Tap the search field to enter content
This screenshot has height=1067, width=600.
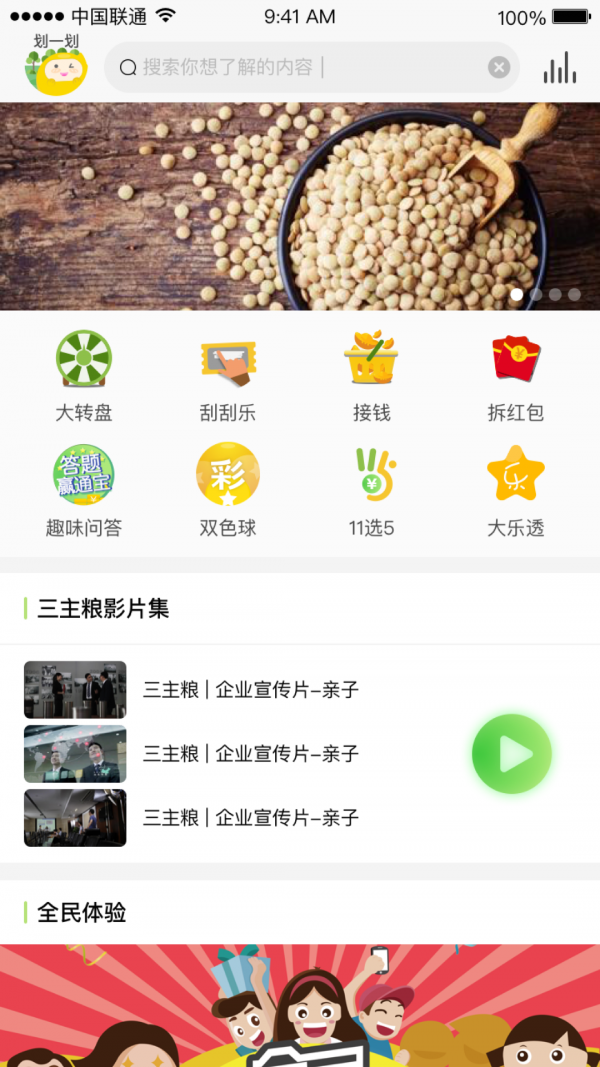[300, 67]
